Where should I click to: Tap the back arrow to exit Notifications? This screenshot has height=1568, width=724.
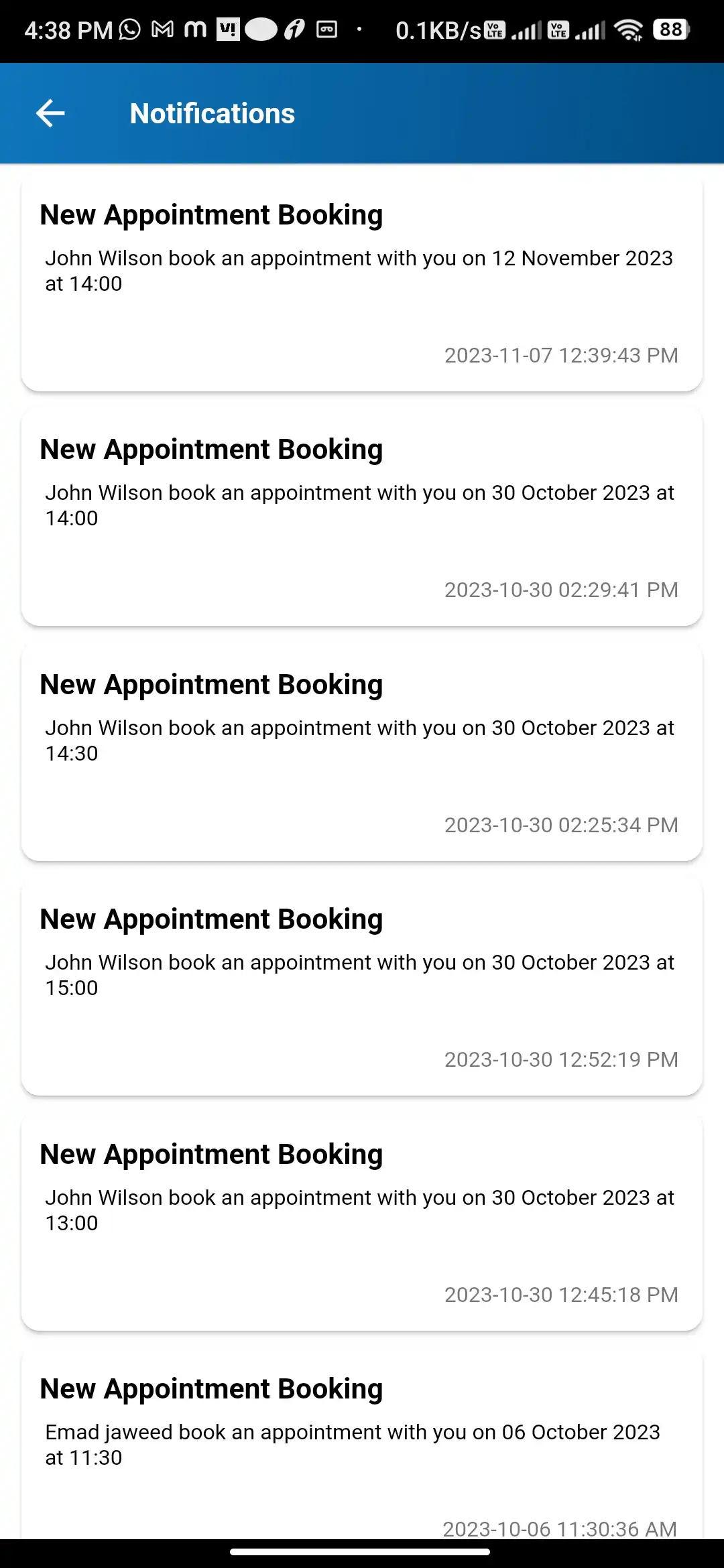tap(49, 113)
